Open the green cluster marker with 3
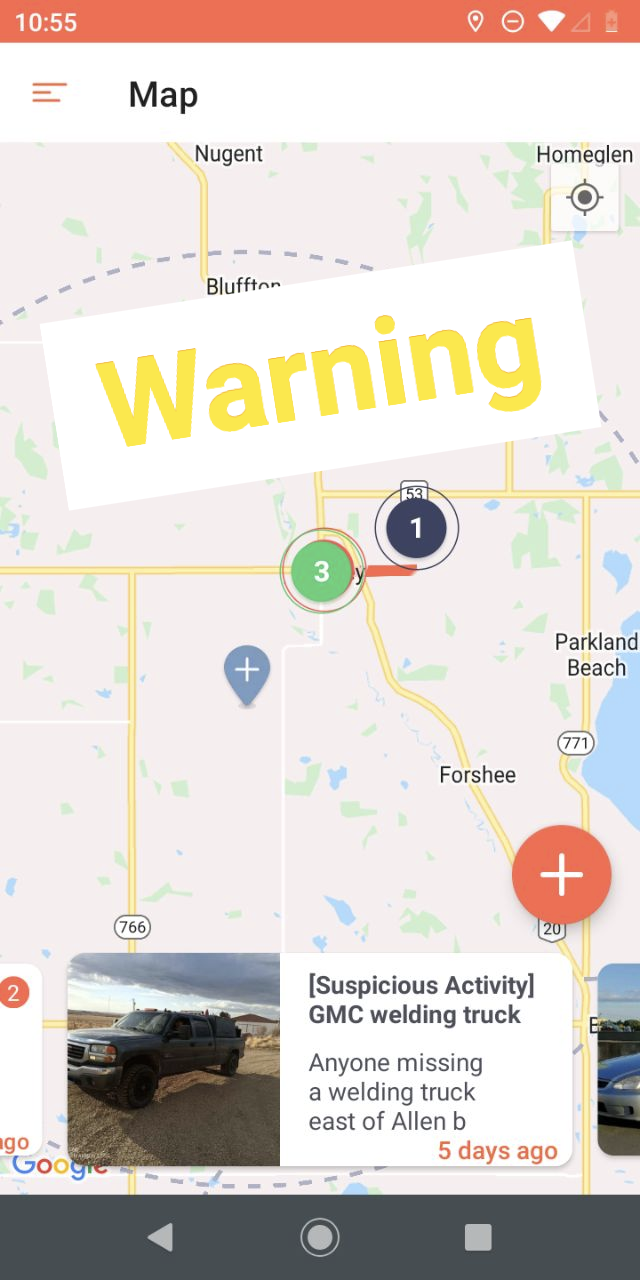The image size is (640, 1280). 321,571
